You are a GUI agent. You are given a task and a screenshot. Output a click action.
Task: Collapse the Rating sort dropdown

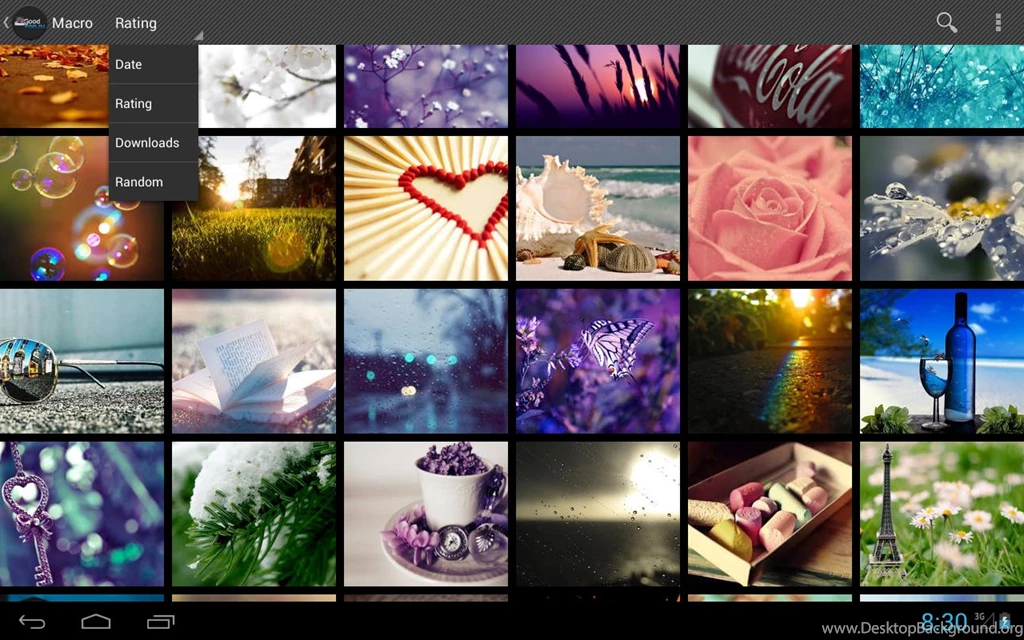155,23
